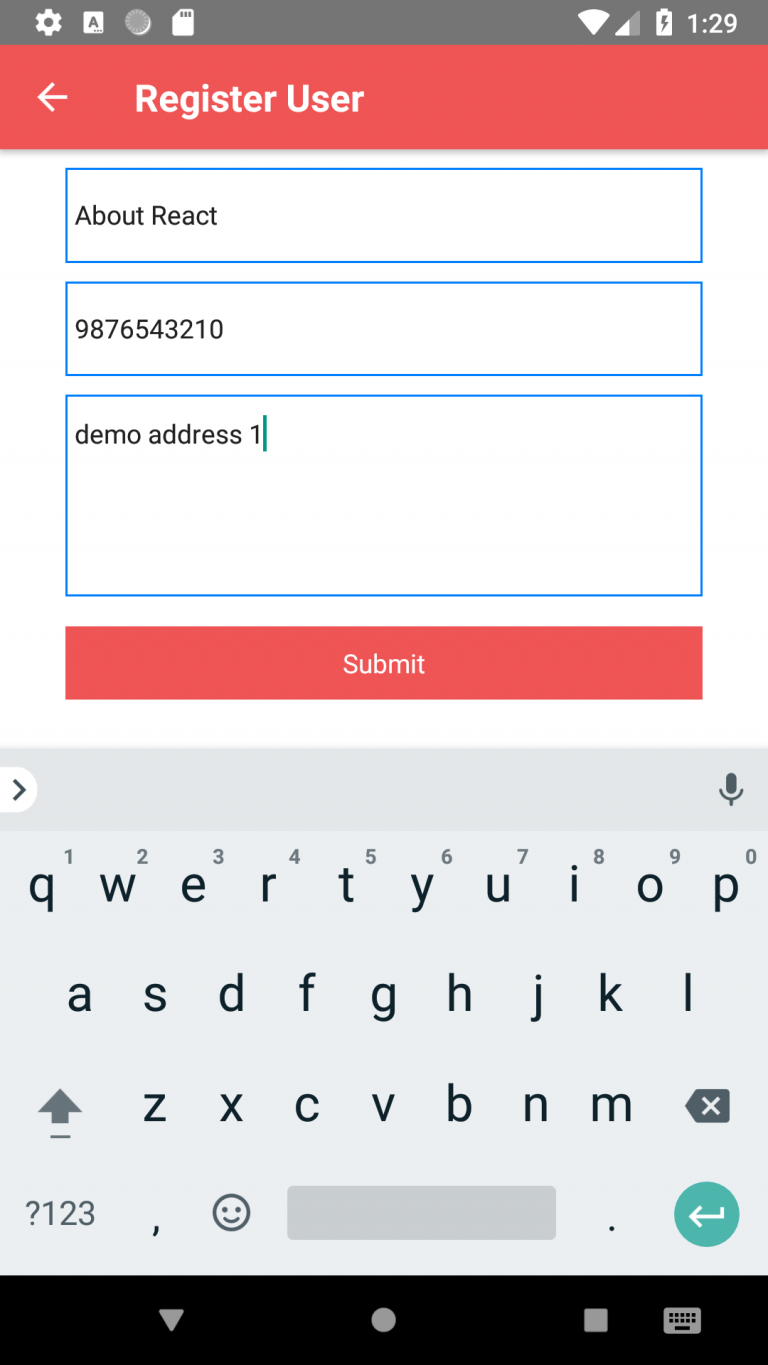This screenshot has height=1365, width=768.
Task: Go back using the Register User arrow
Action: (x=52, y=97)
